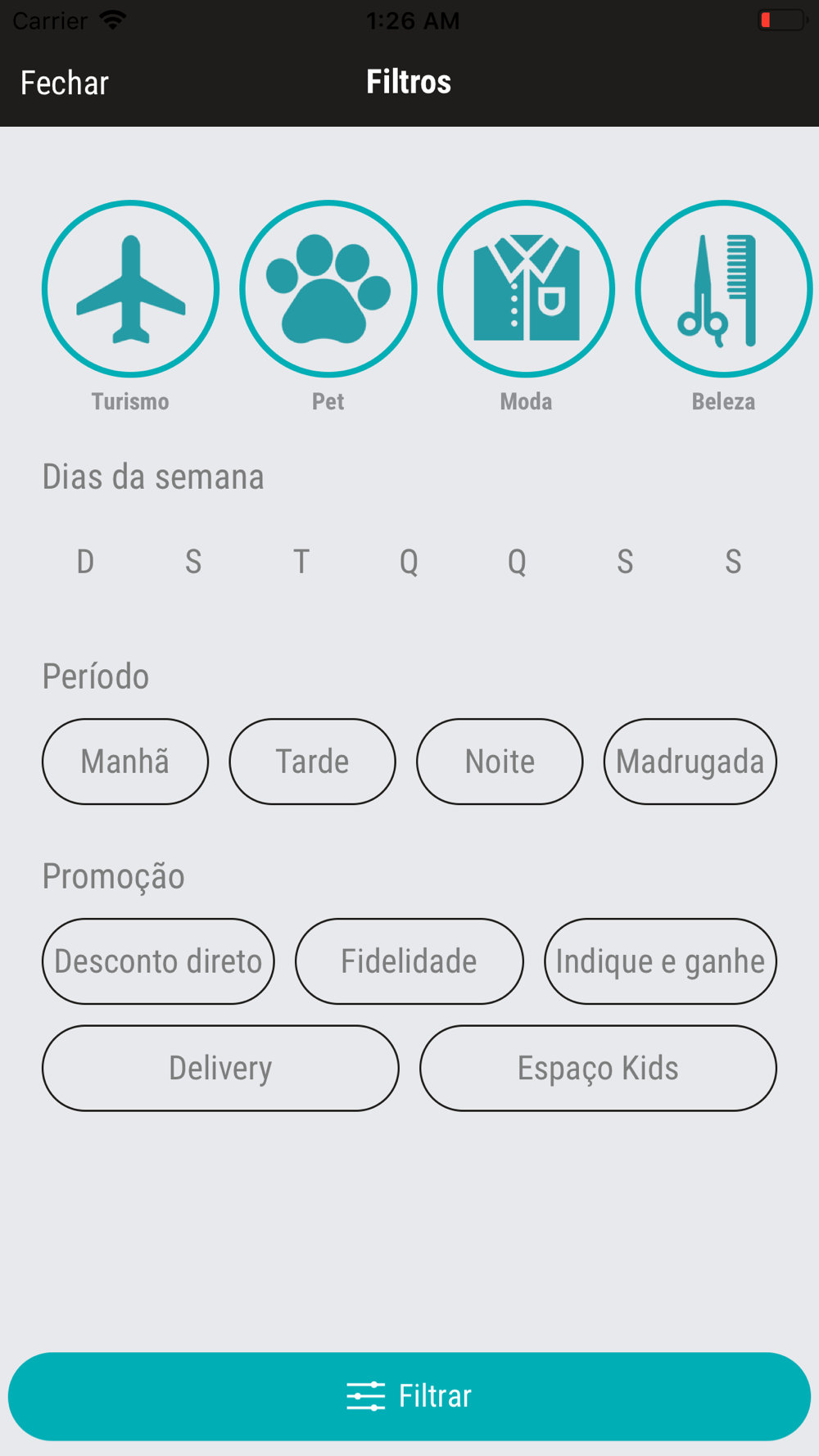Tap Fechar to close filters
Screen dimensions: 819x1456
click(x=65, y=83)
